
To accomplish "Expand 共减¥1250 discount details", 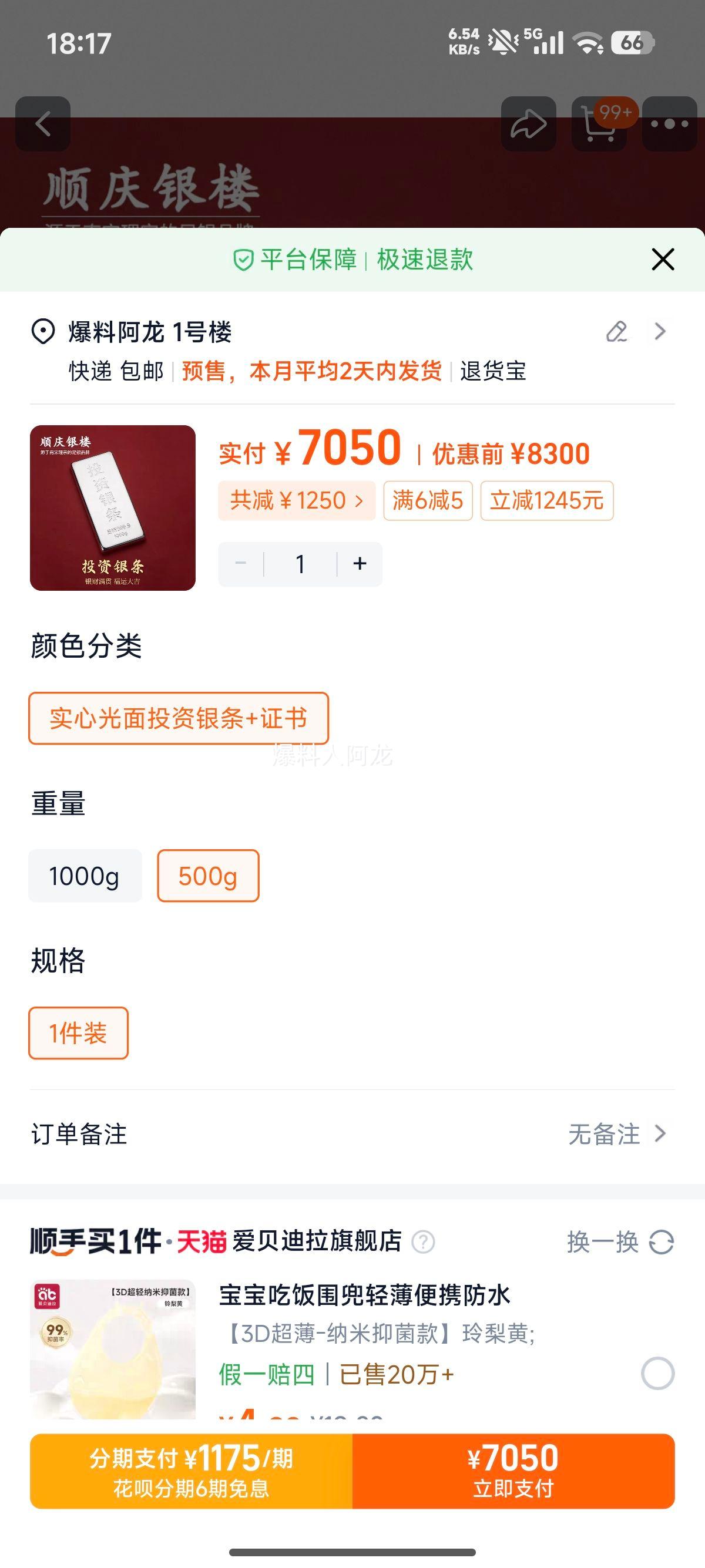I will [x=297, y=500].
